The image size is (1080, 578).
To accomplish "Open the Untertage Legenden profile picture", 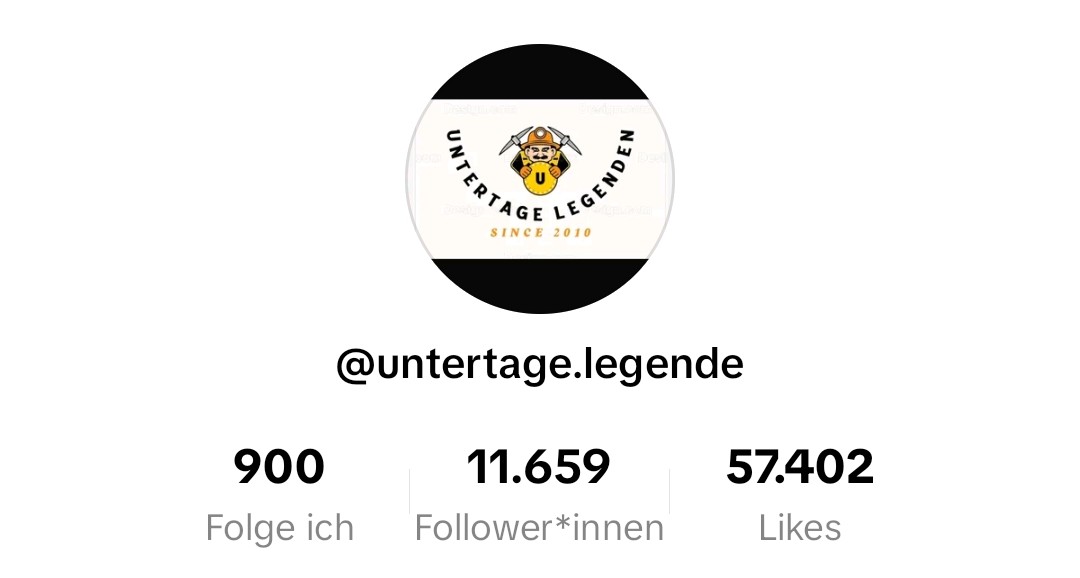I will click(x=540, y=179).
